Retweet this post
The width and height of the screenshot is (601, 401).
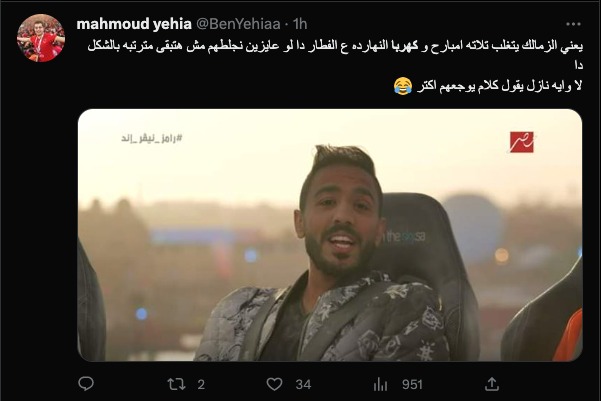click(x=176, y=384)
